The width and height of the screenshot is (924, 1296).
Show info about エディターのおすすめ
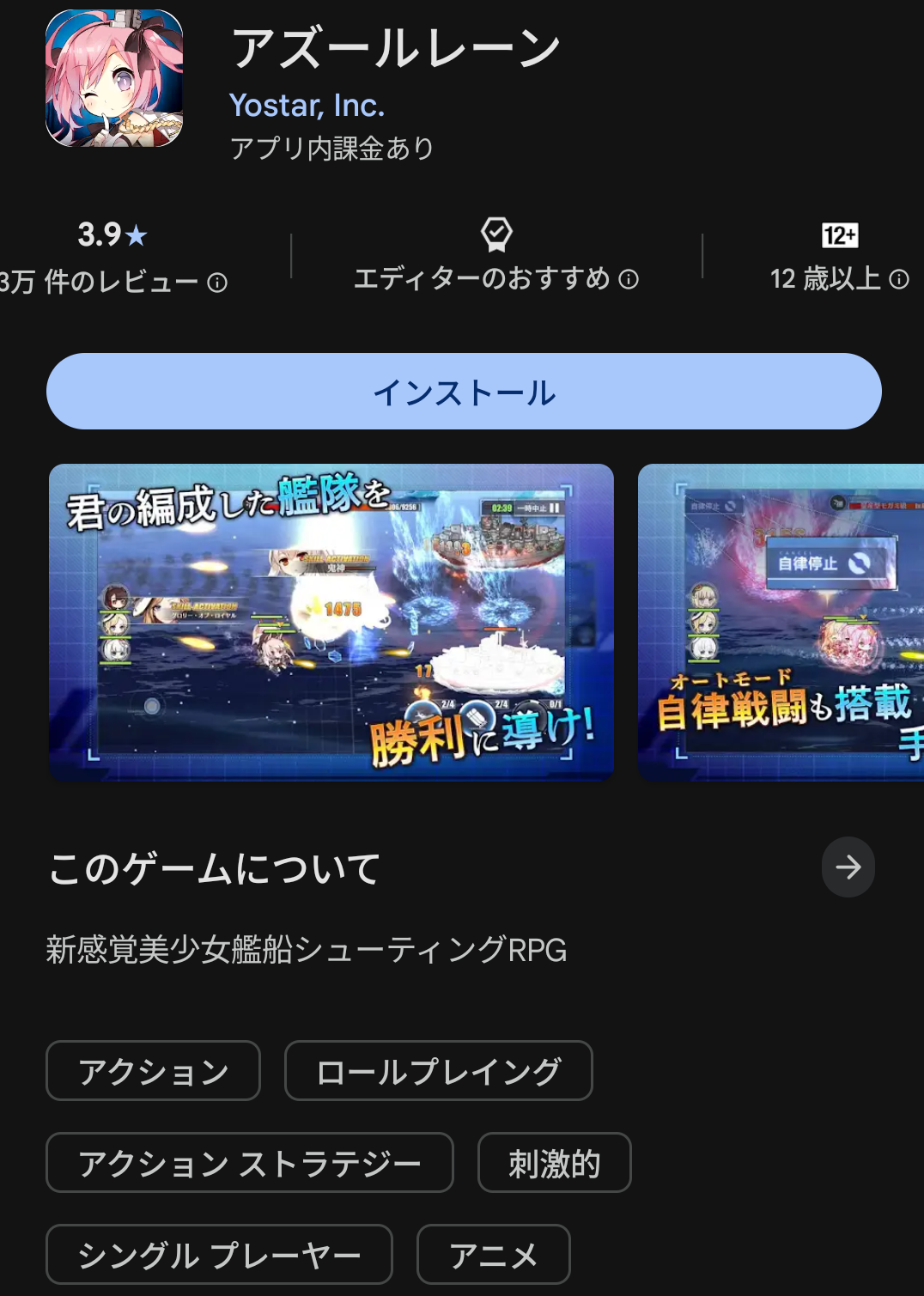(x=629, y=279)
